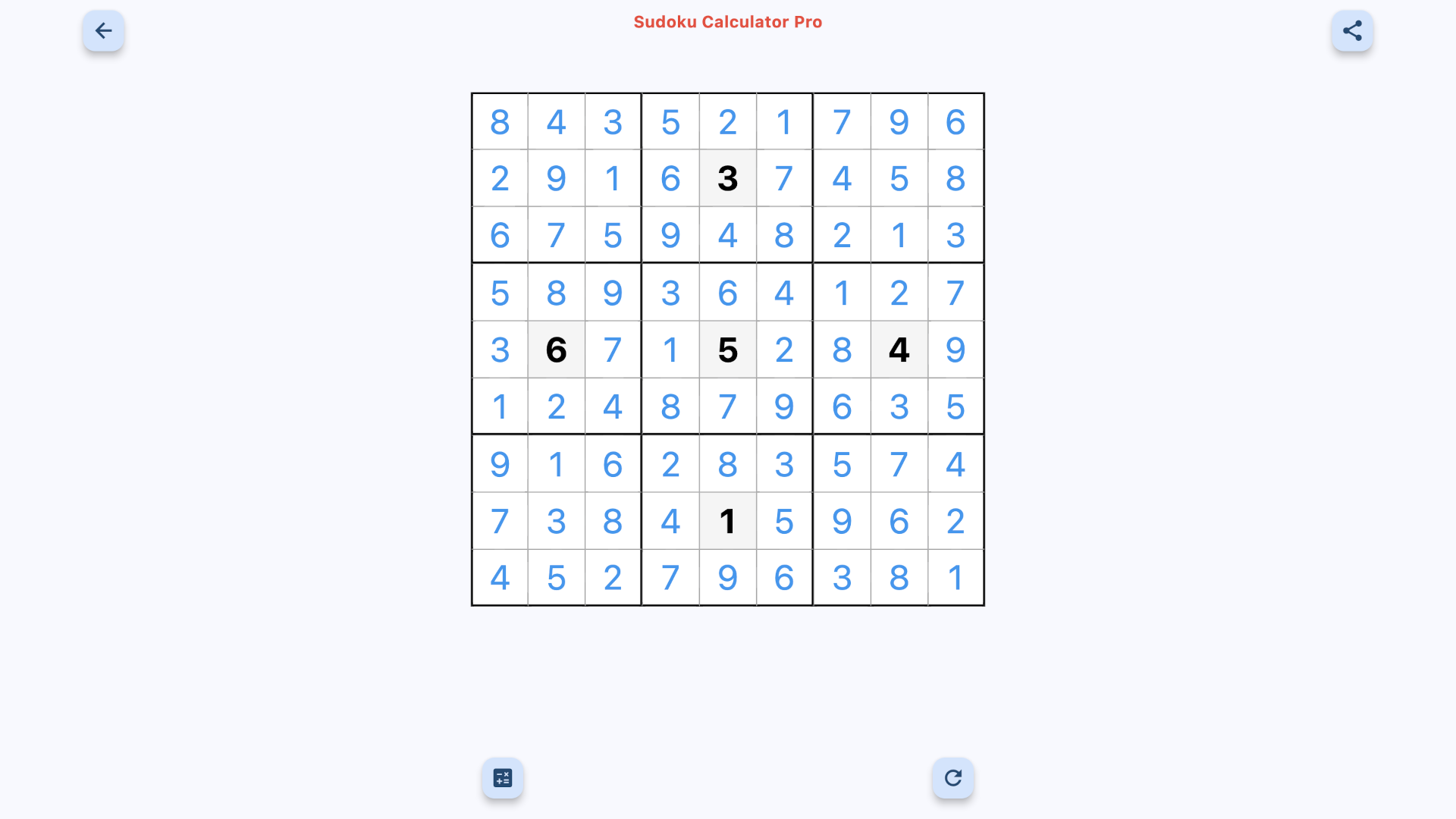This screenshot has height=819, width=1456.
Task: Go back using the arrow button
Action: click(x=103, y=31)
